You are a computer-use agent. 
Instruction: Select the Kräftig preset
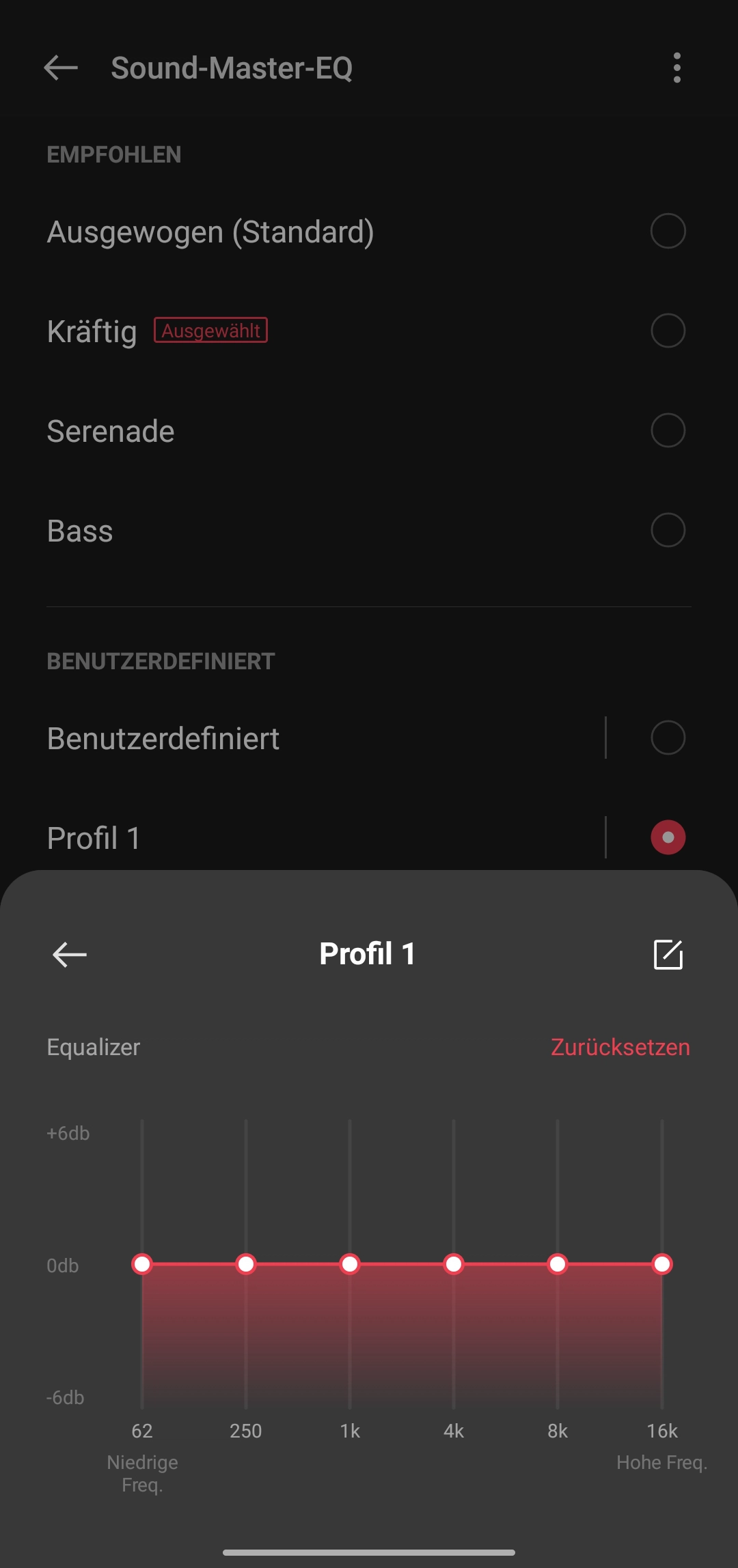[x=668, y=331]
